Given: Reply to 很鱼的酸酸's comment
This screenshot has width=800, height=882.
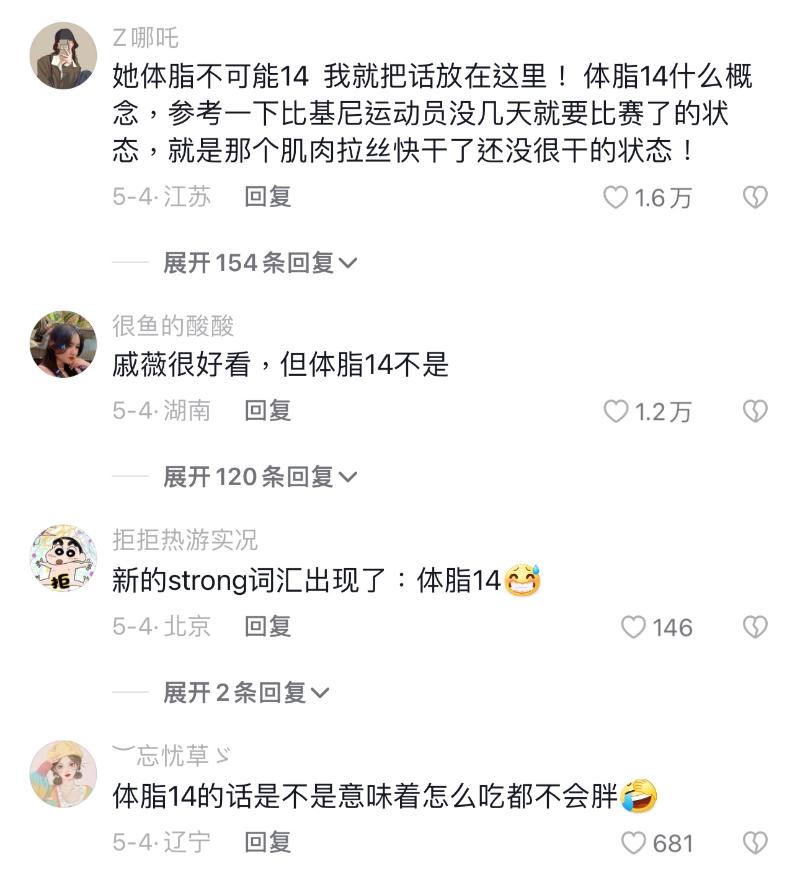Looking at the screenshot, I should pos(268,410).
